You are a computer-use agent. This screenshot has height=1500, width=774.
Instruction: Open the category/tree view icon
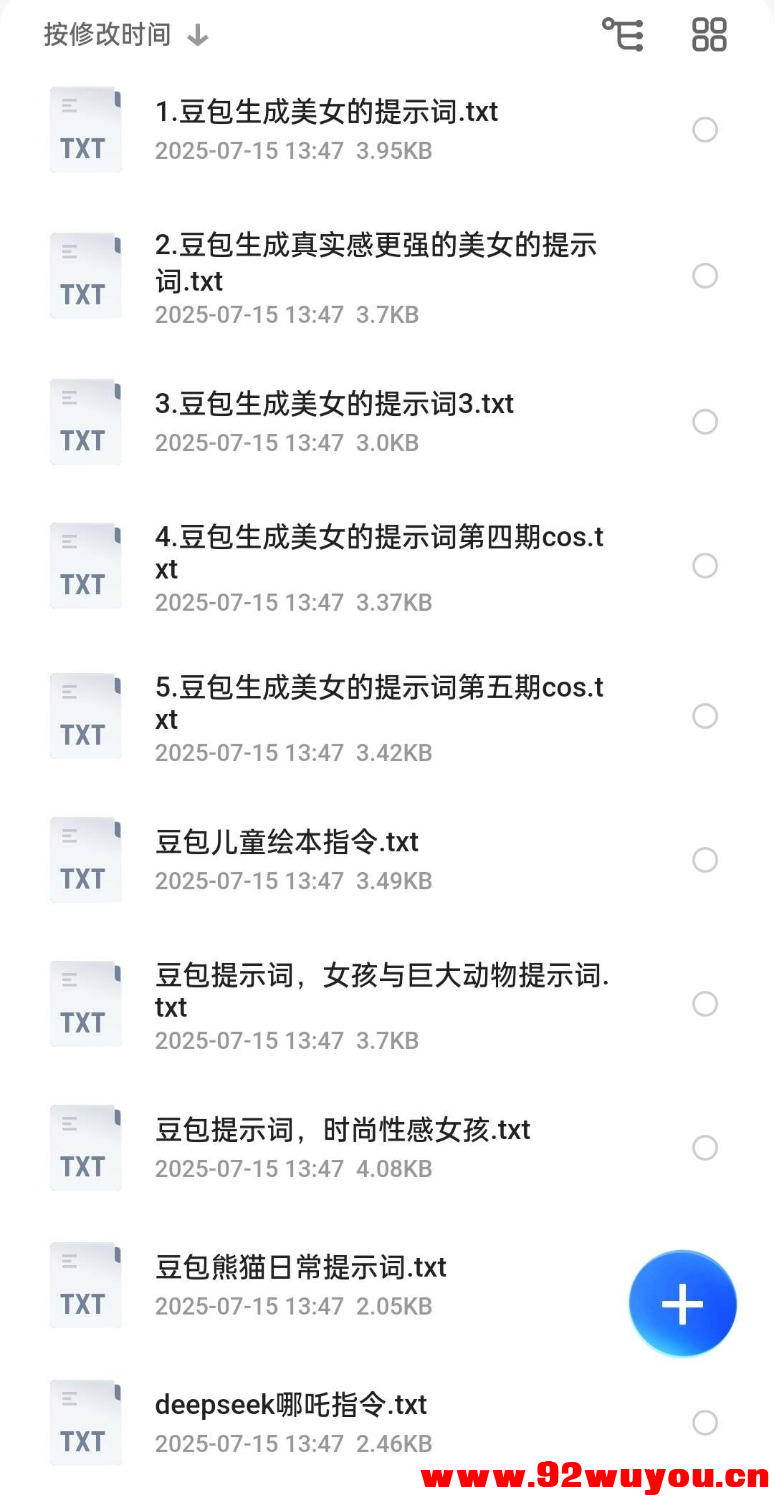click(622, 34)
